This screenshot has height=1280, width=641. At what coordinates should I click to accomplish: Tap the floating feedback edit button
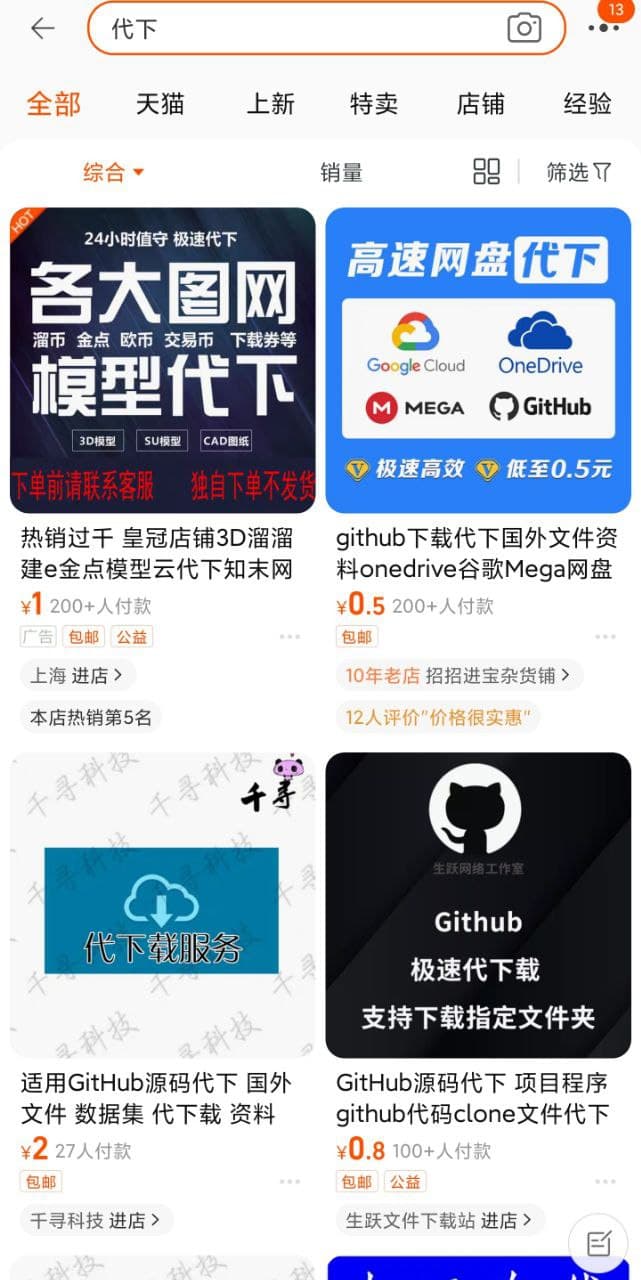[598, 1243]
